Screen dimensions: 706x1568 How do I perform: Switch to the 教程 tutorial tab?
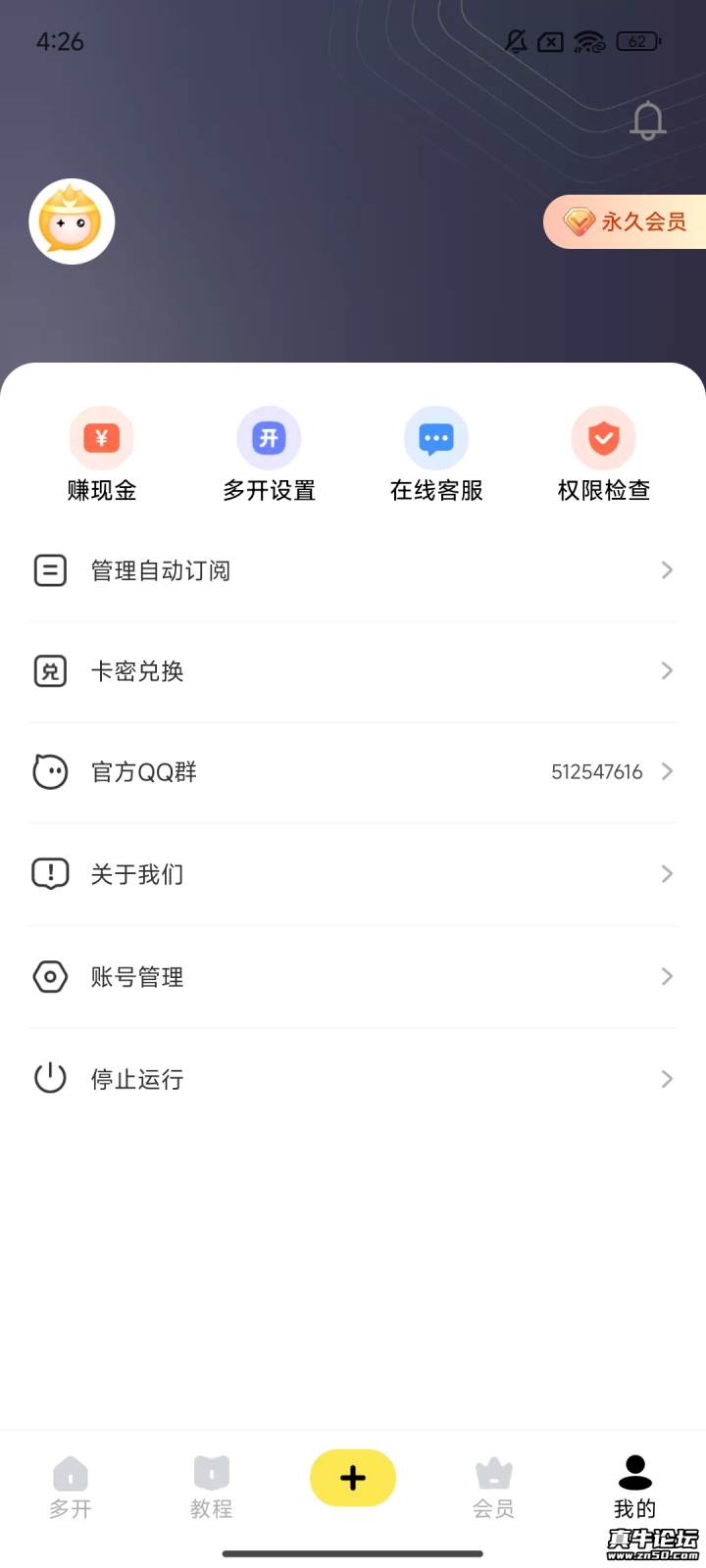pyautogui.click(x=212, y=1487)
